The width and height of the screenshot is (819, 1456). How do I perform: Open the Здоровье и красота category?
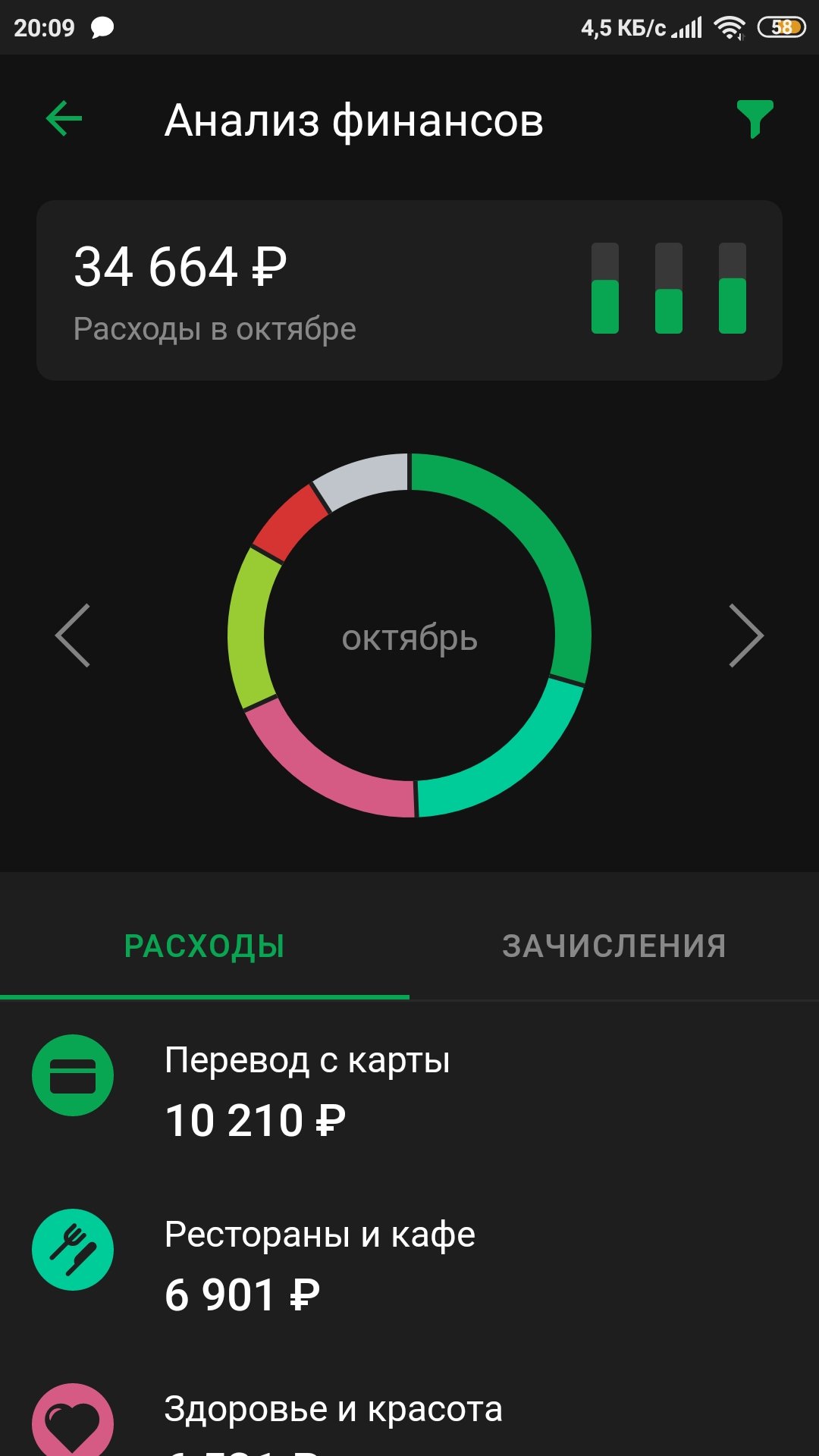pyautogui.click(x=409, y=1418)
